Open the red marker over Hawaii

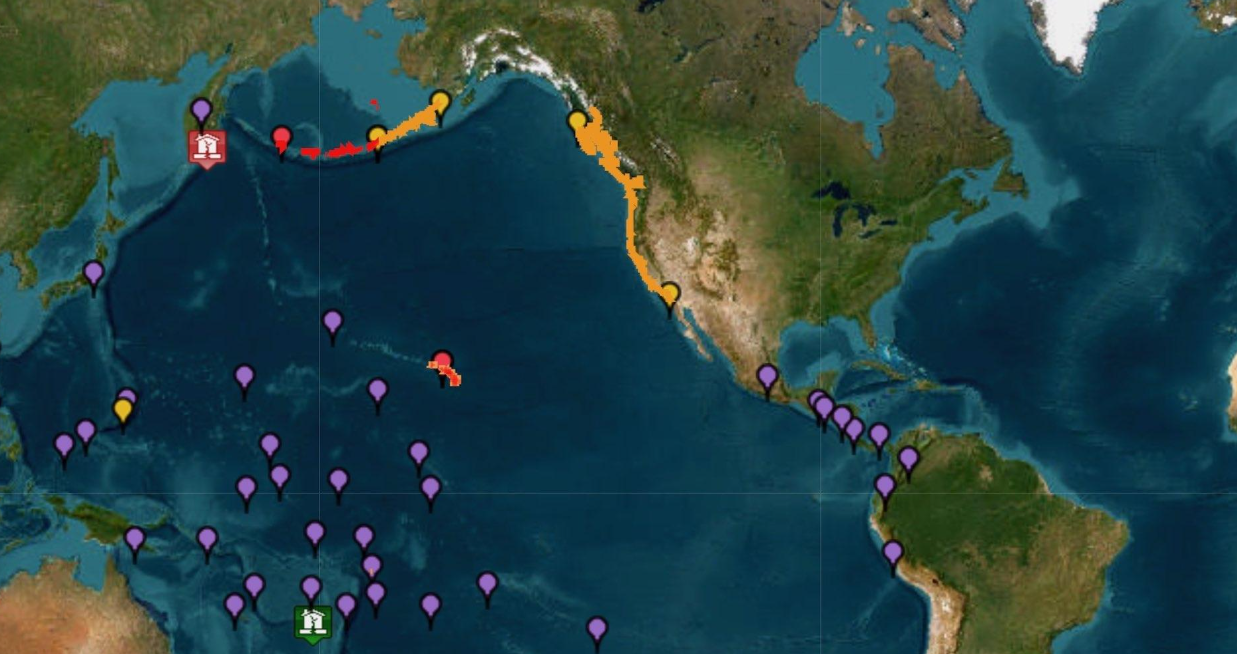442,363
